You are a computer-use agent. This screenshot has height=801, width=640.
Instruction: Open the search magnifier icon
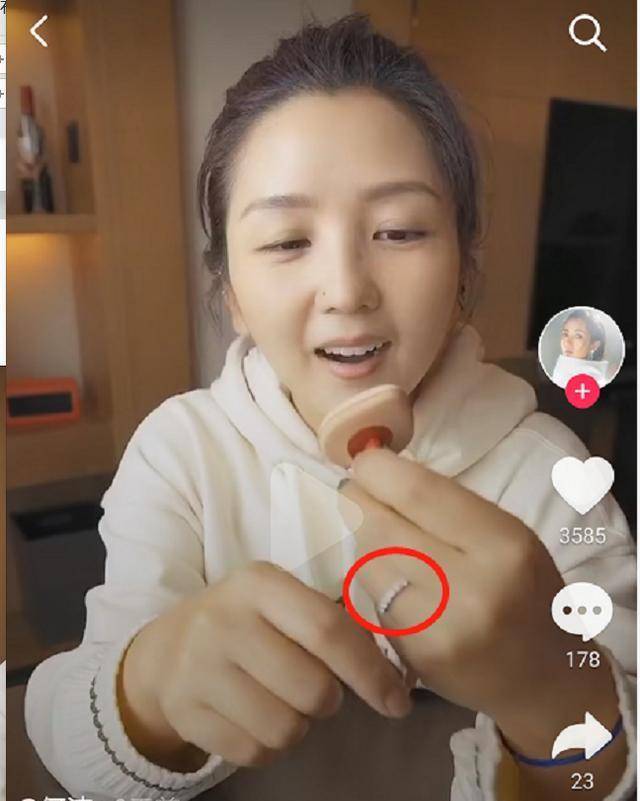[x=588, y=33]
